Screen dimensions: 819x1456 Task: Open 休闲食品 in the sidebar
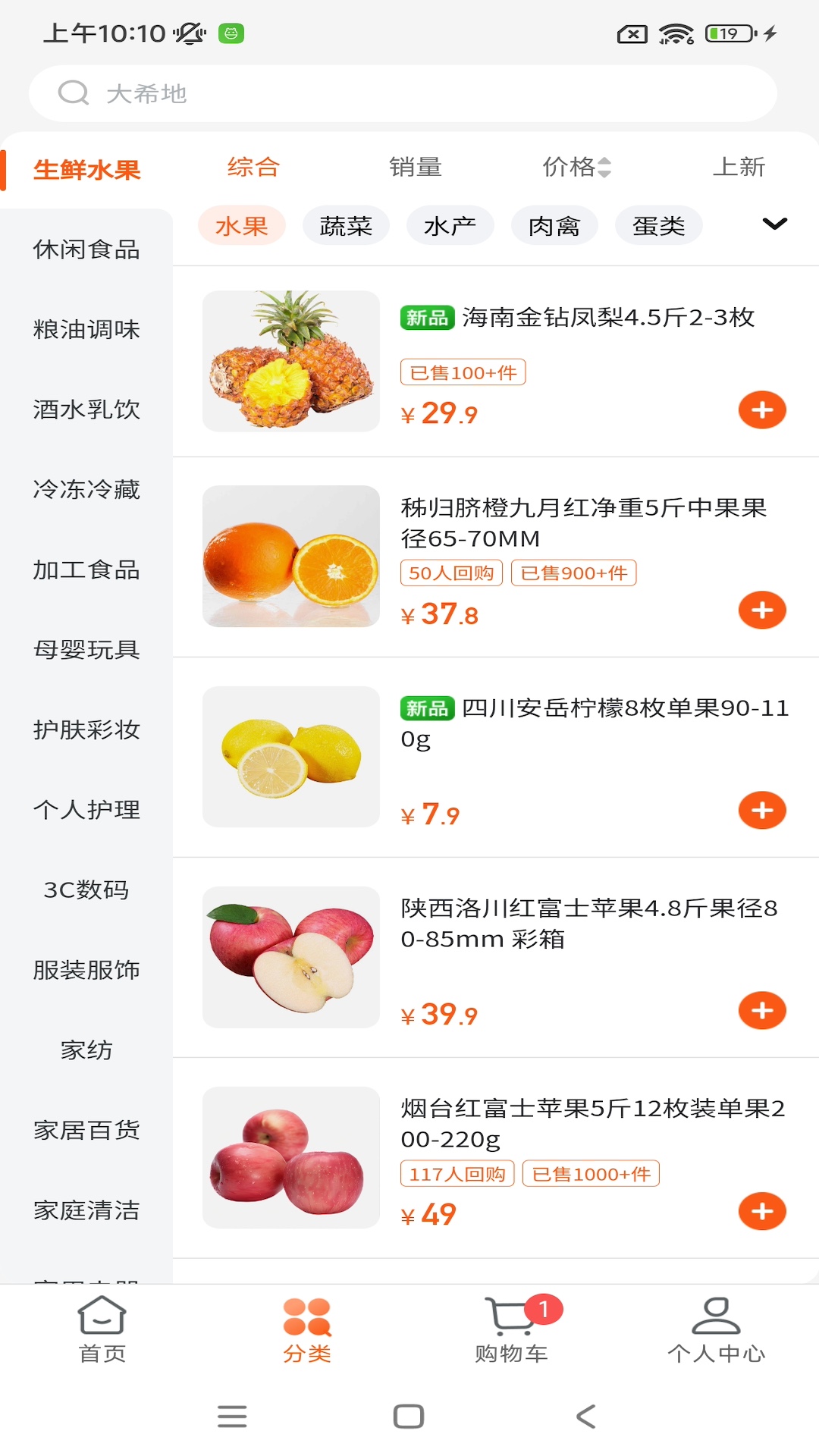[x=86, y=250]
